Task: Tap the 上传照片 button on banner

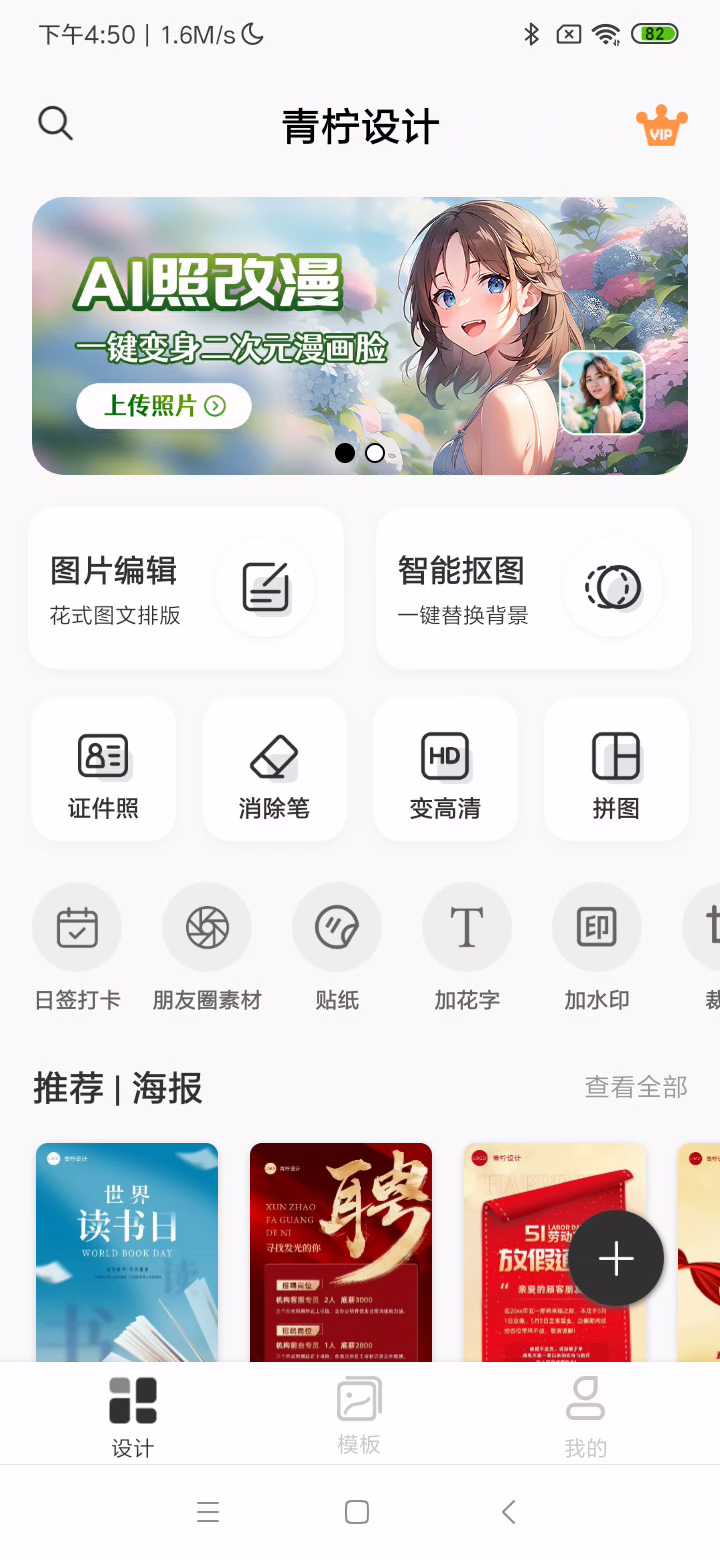Action: tap(164, 405)
